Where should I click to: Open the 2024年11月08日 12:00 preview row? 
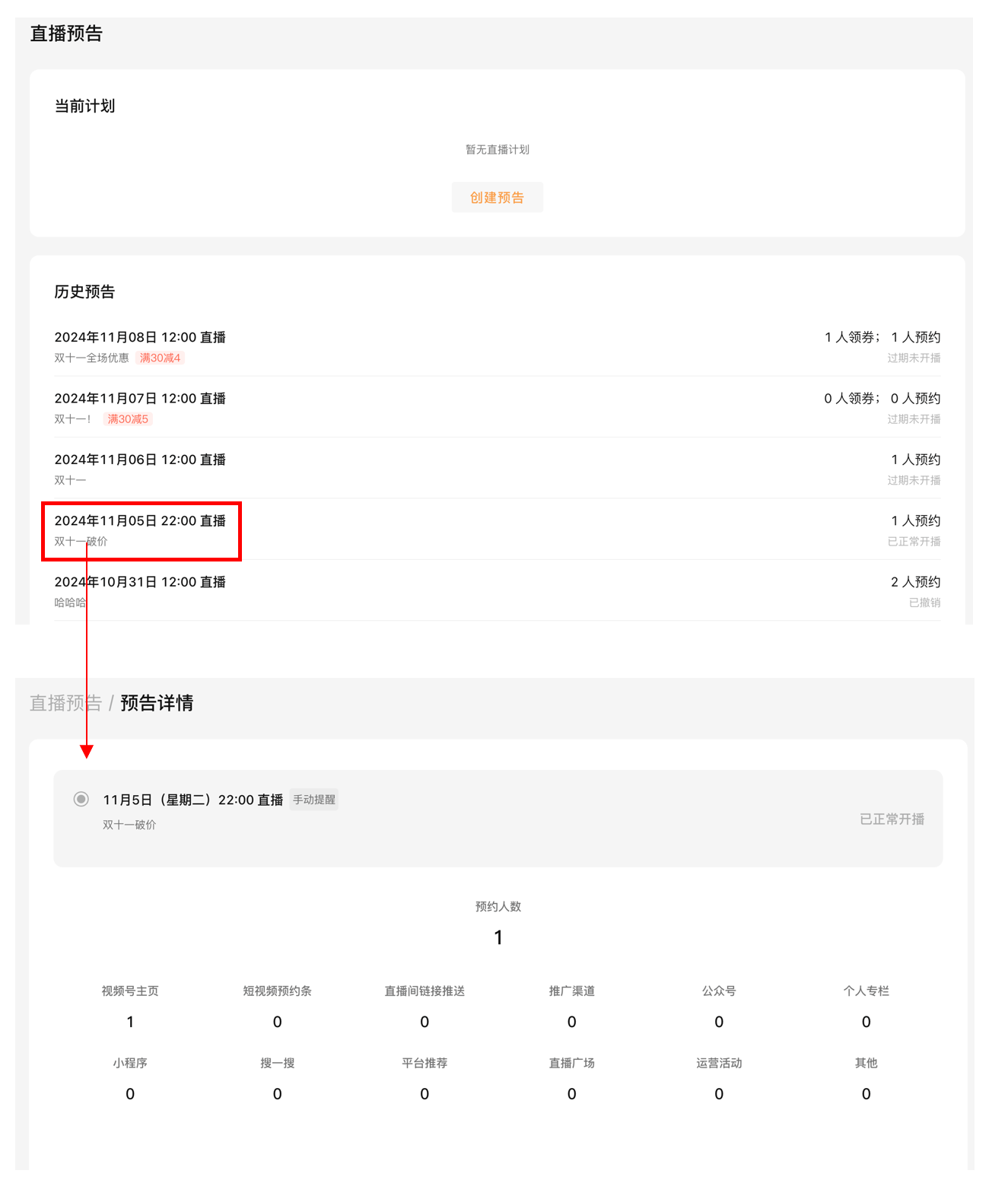click(x=140, y=338)
